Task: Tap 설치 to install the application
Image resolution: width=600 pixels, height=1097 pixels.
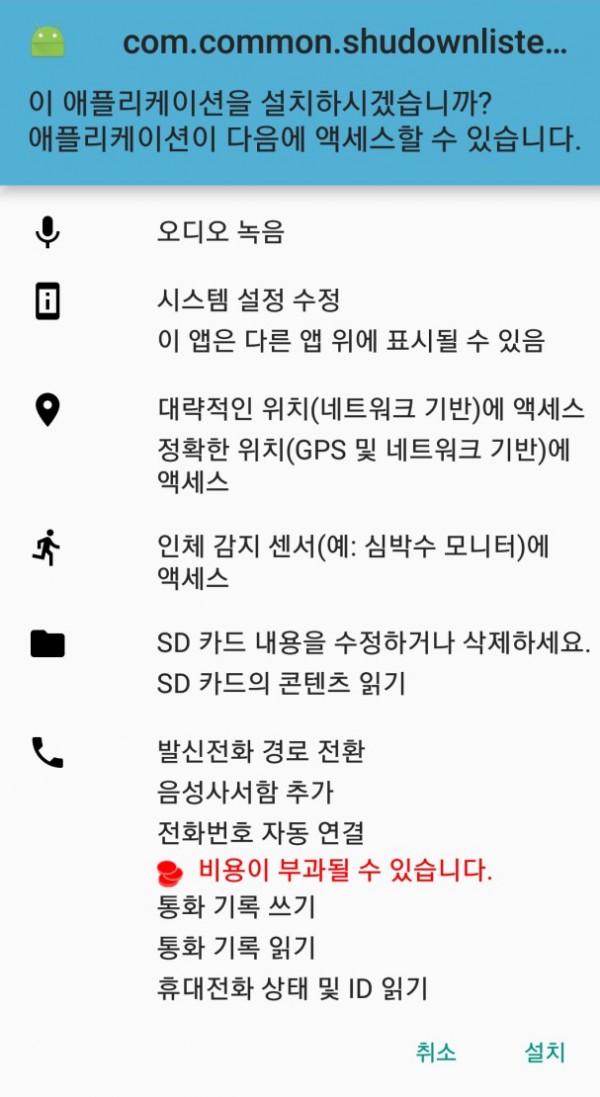Action: point(545,1052)
